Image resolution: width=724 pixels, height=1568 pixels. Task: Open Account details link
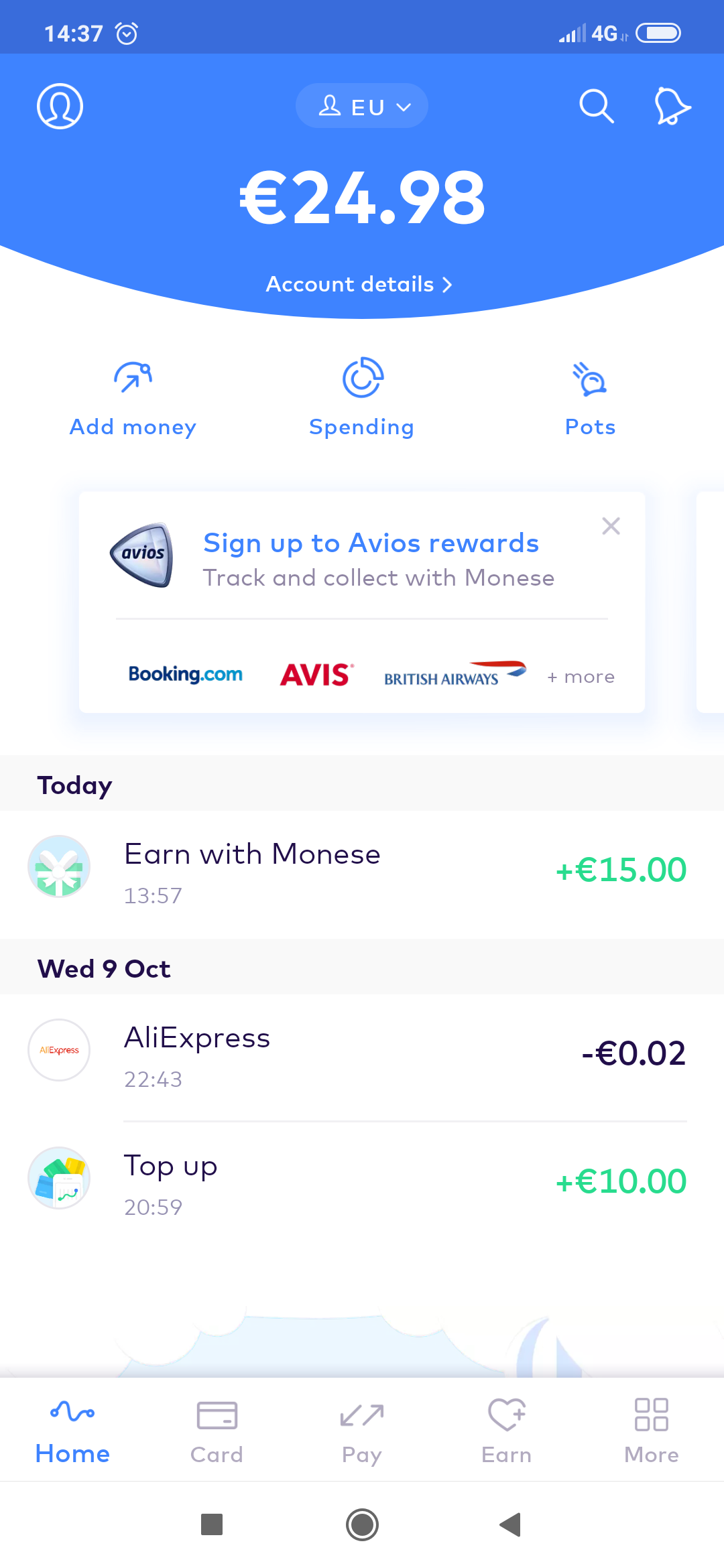pyautogui.click(x=360, y=284)
